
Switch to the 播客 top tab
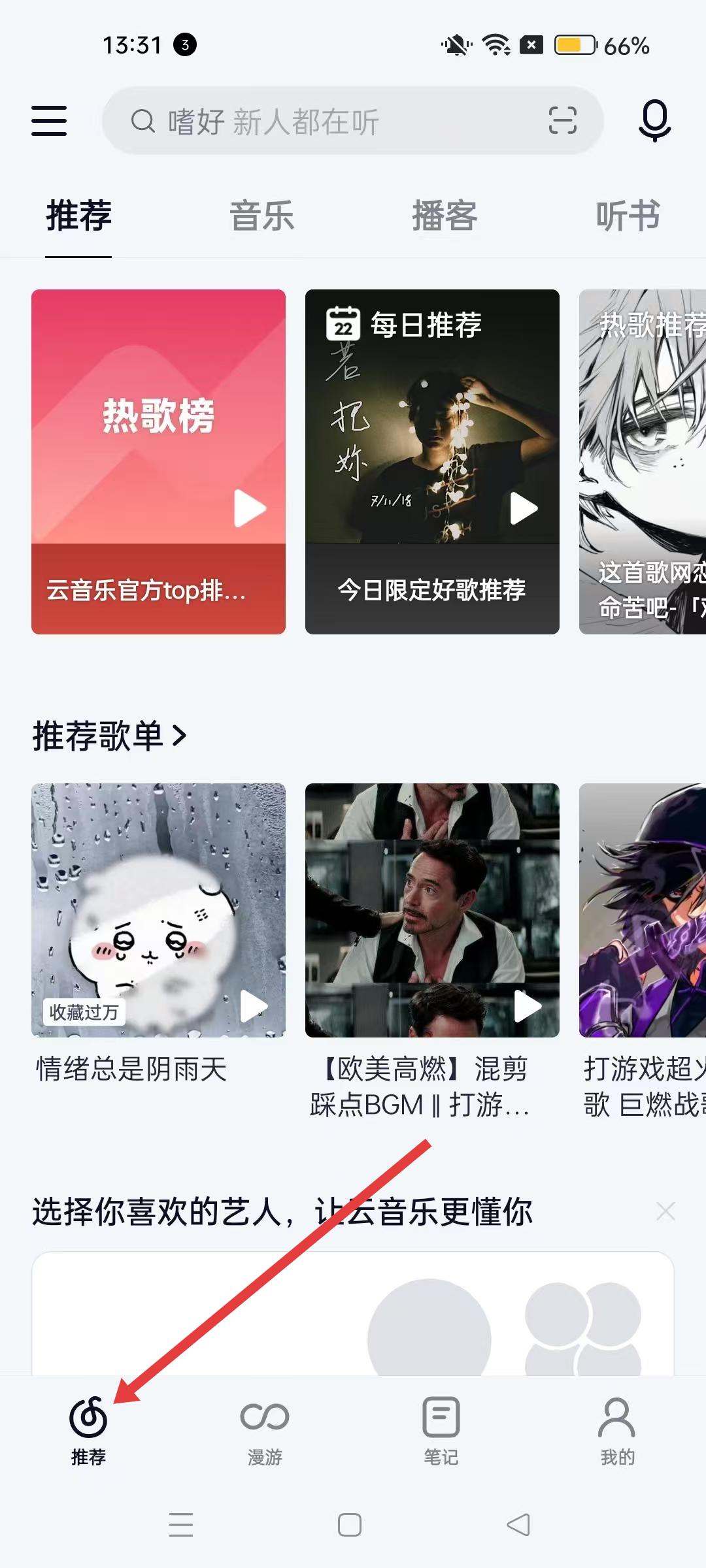click(x=445, y=216)
